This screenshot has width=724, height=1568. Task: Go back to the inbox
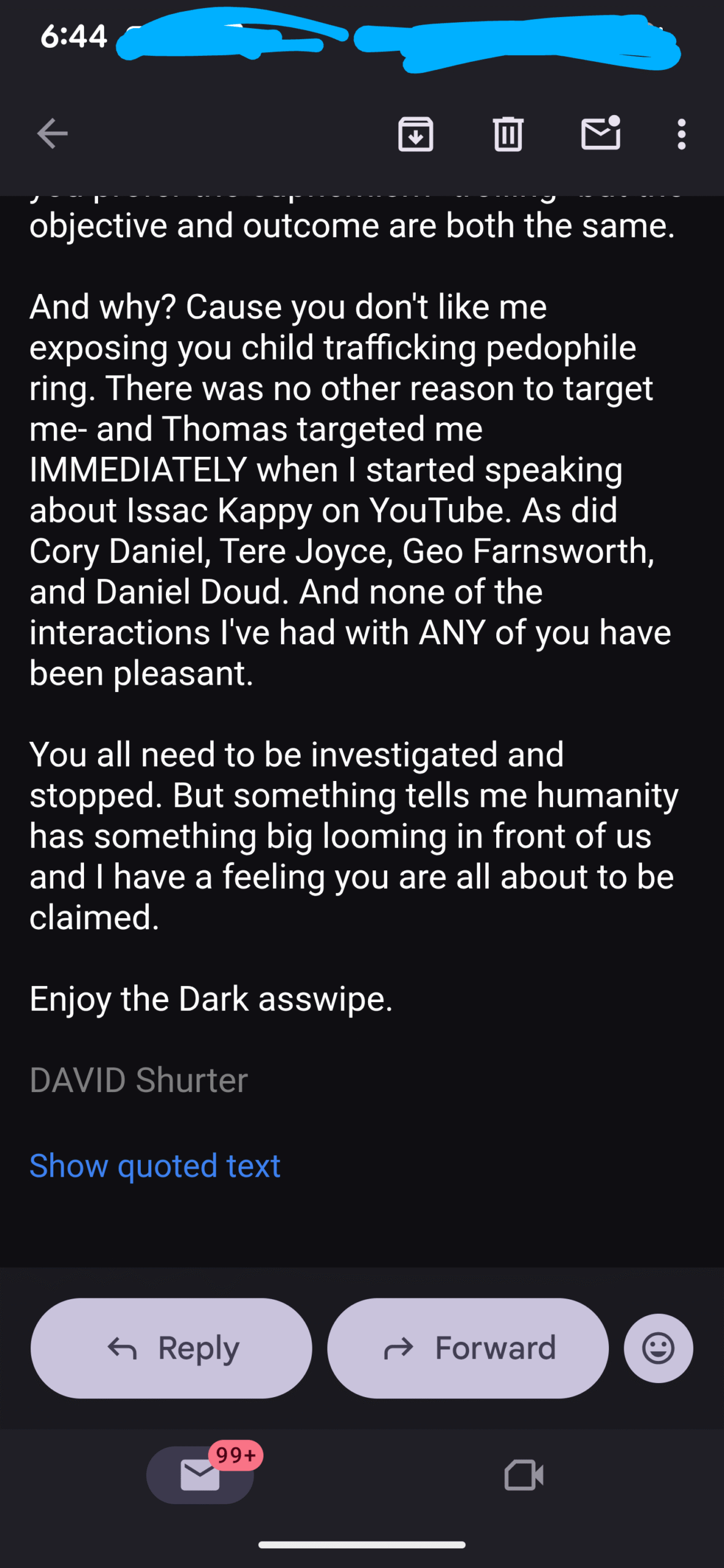52,134
